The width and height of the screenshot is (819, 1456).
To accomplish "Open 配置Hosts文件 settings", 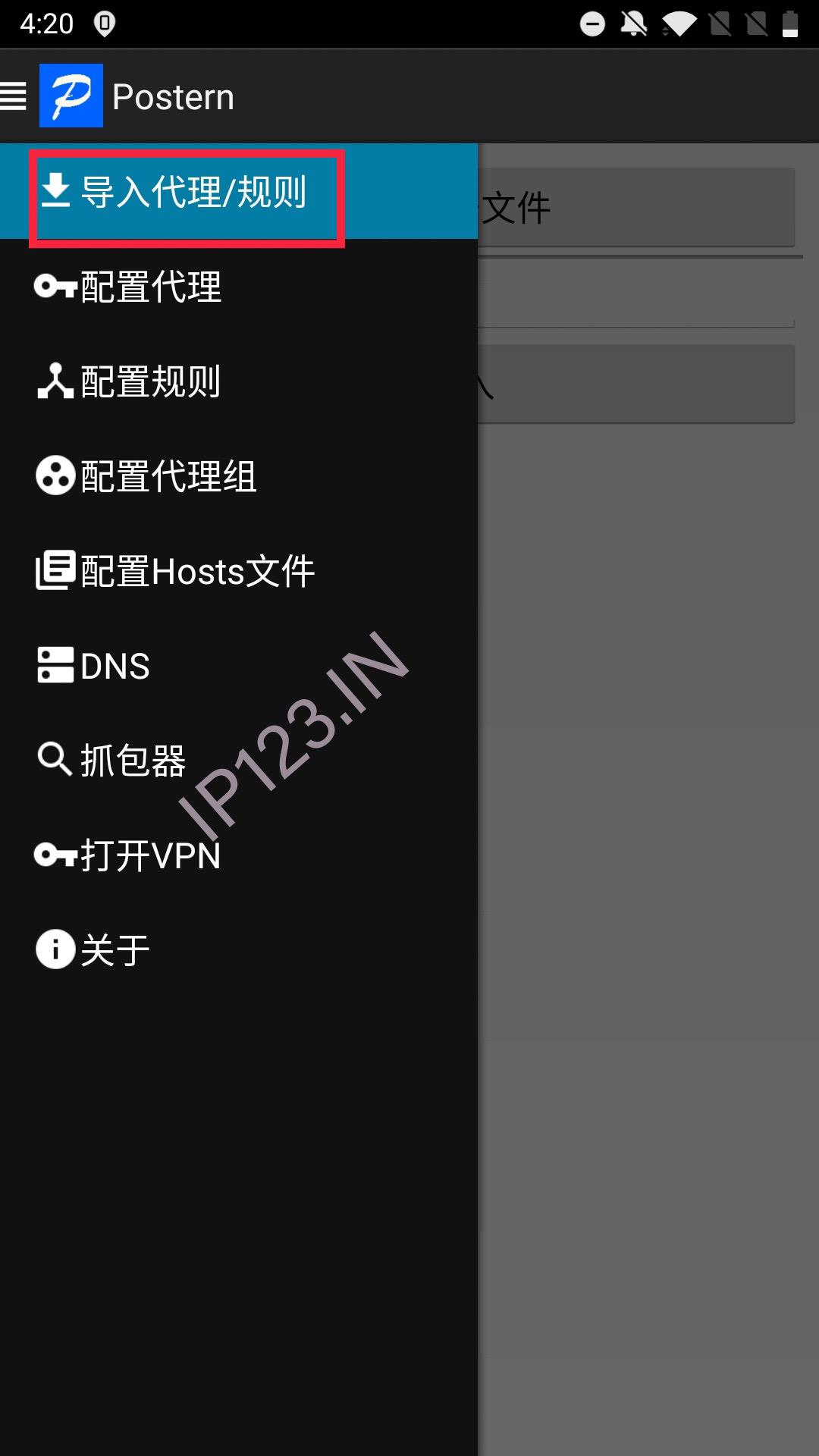I will (197, 571).
